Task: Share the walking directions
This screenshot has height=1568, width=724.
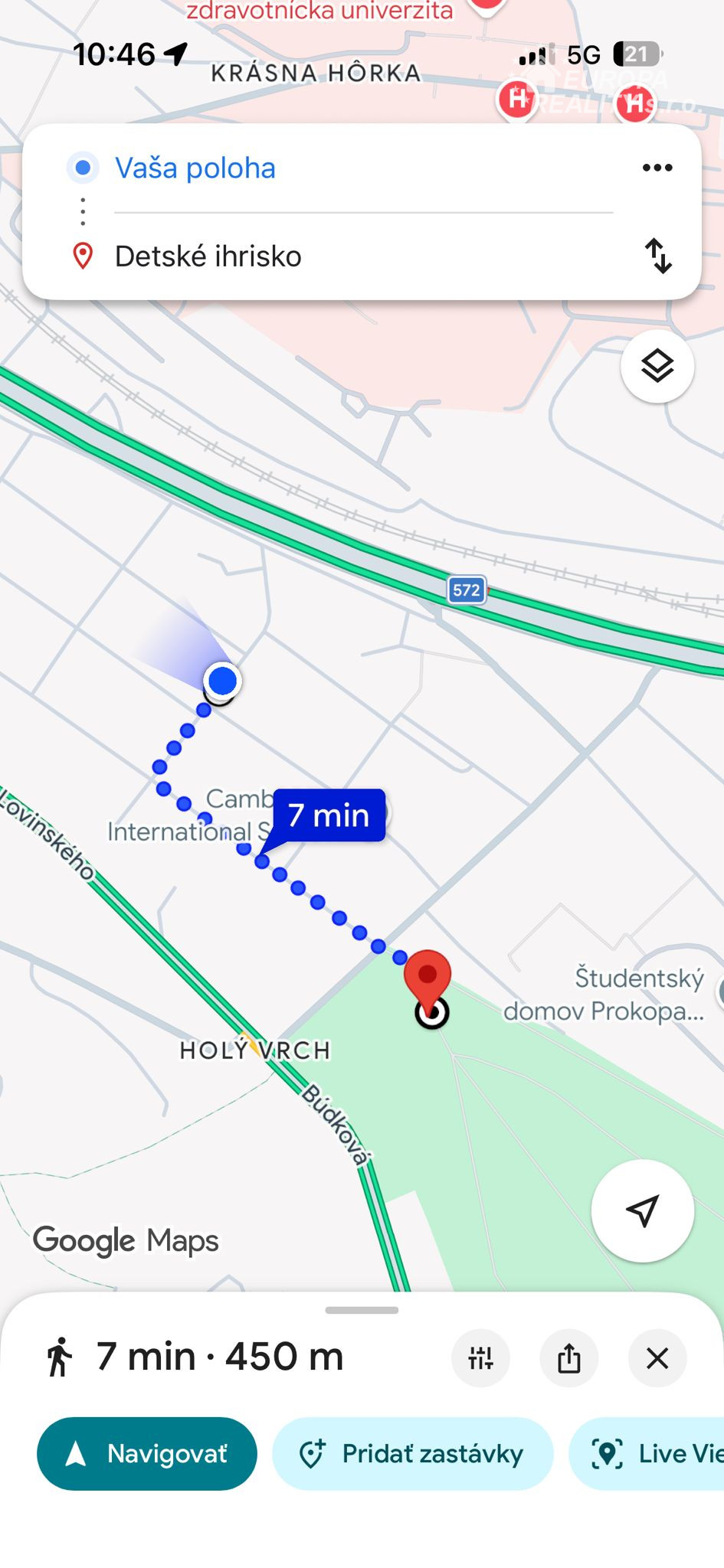Action: pyautogui.click(x=568, y=1358)
